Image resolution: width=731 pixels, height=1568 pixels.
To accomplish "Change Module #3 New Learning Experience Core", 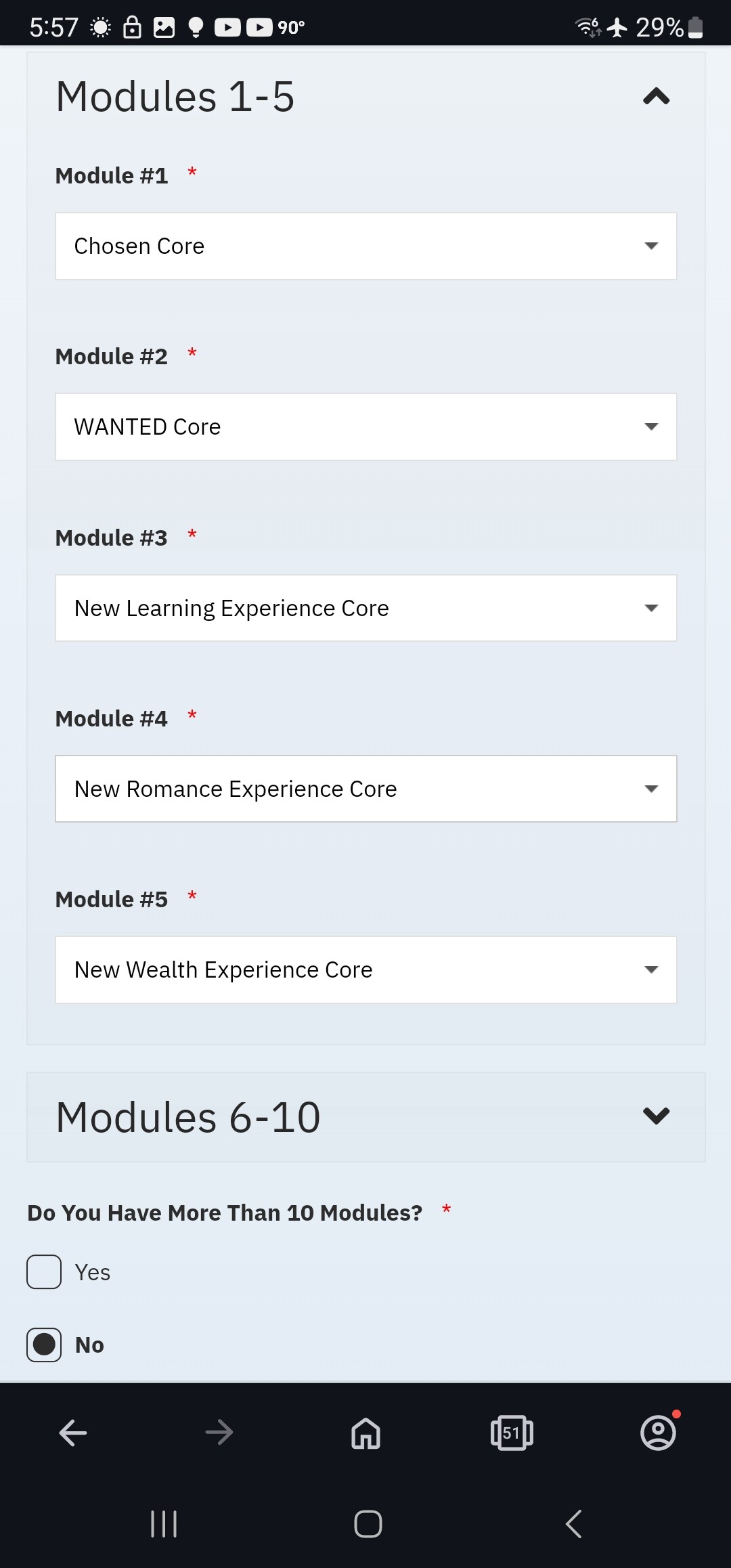I will [366, 608].
